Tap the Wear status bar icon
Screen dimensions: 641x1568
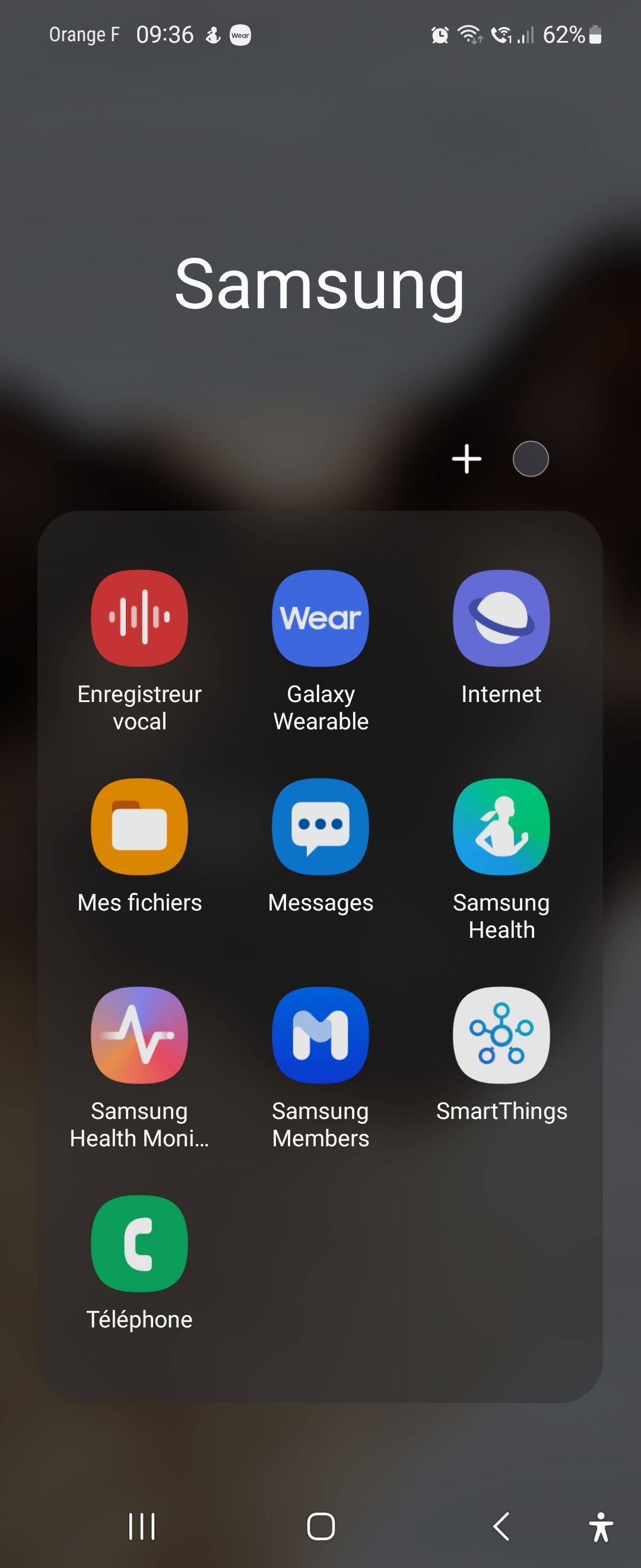tap(240, 35)
